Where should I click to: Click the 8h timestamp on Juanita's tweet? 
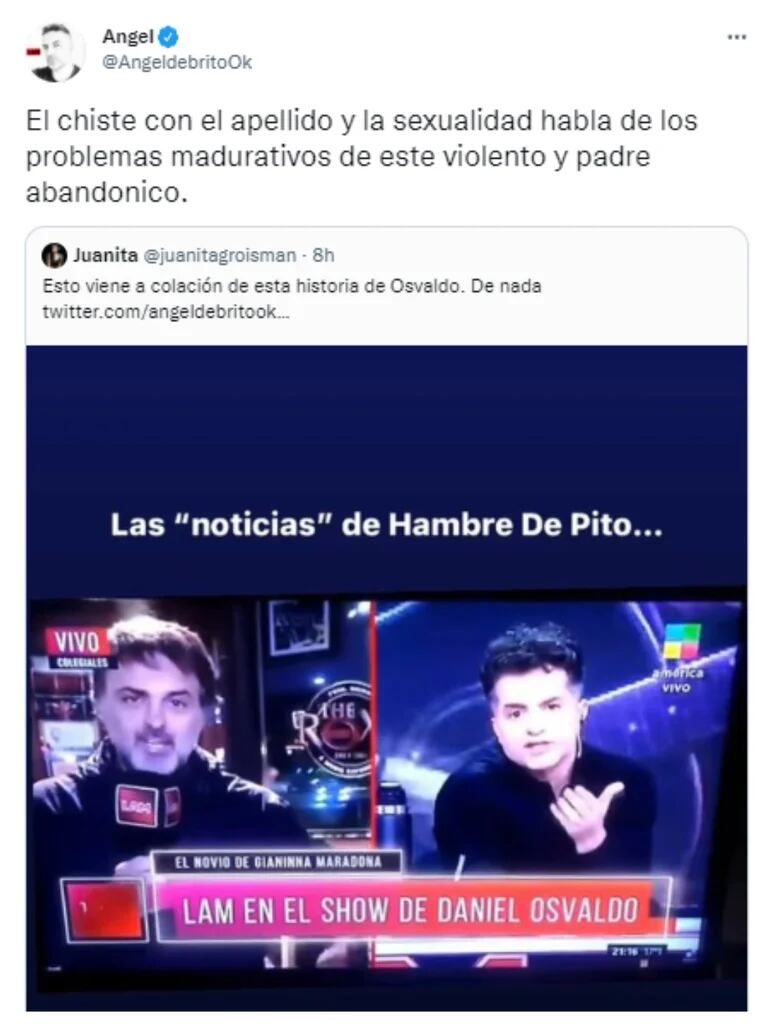pos(320,256)
